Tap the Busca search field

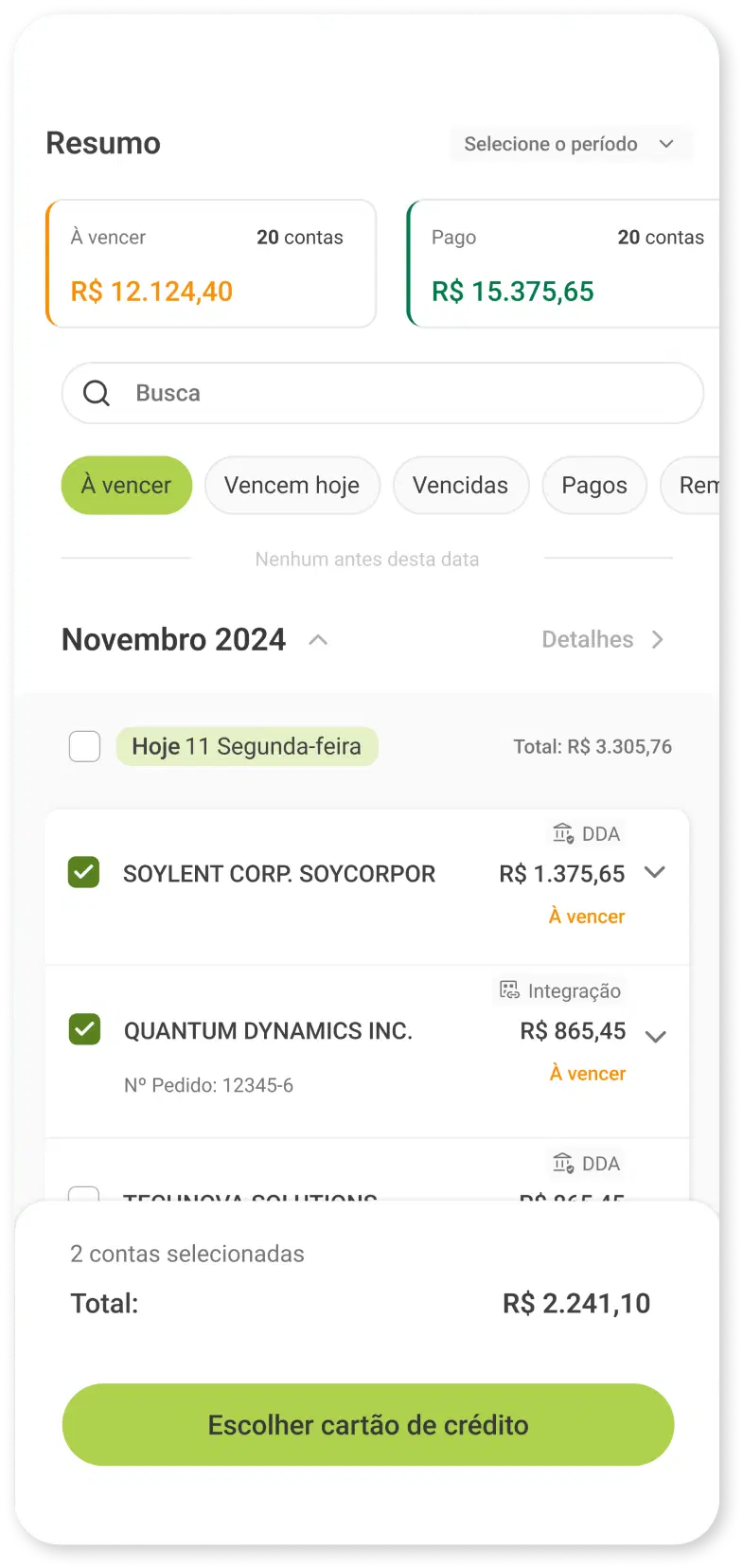[x=382, y=393]
